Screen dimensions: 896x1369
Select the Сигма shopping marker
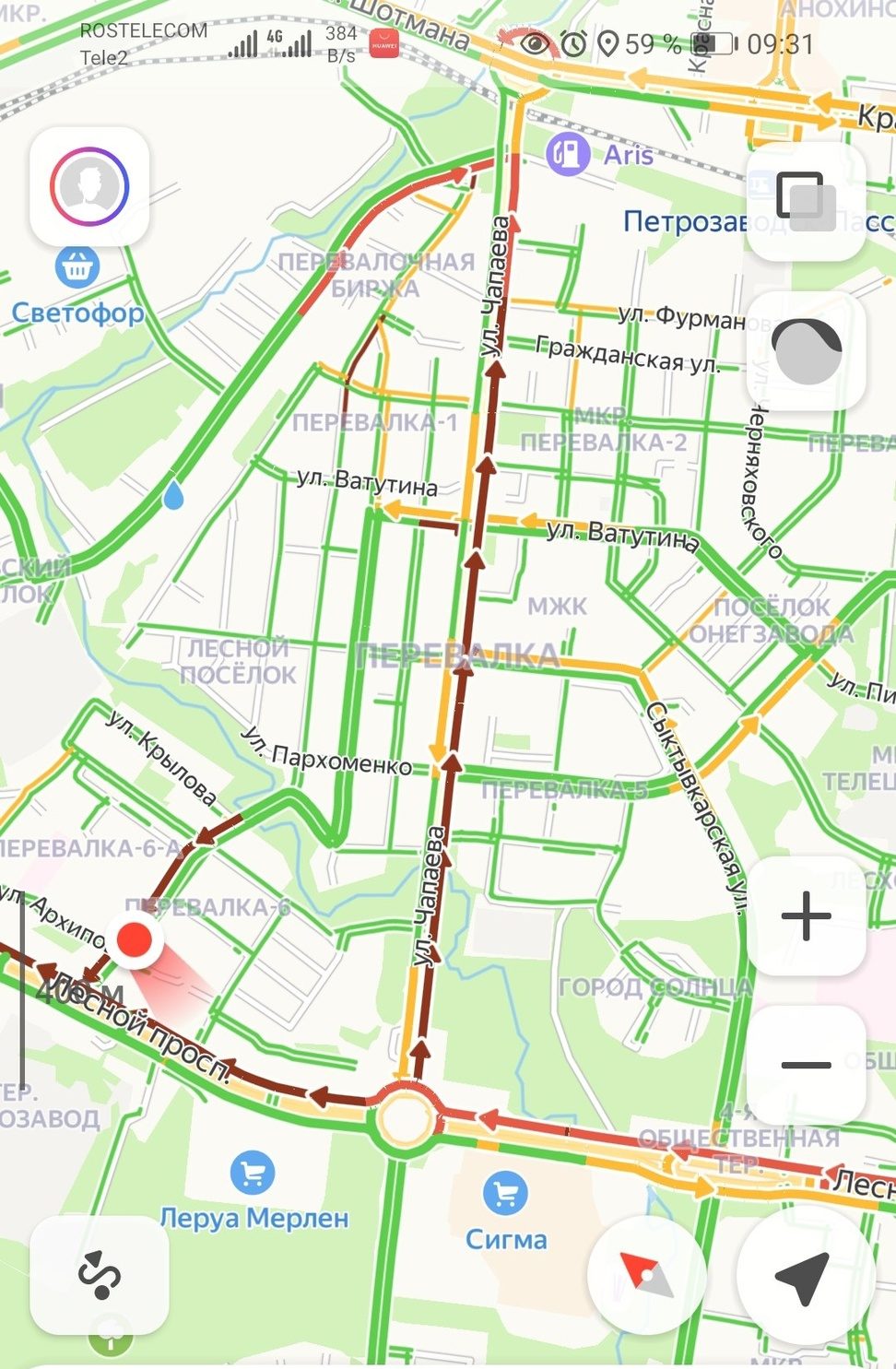click(x=505, y=1194)
